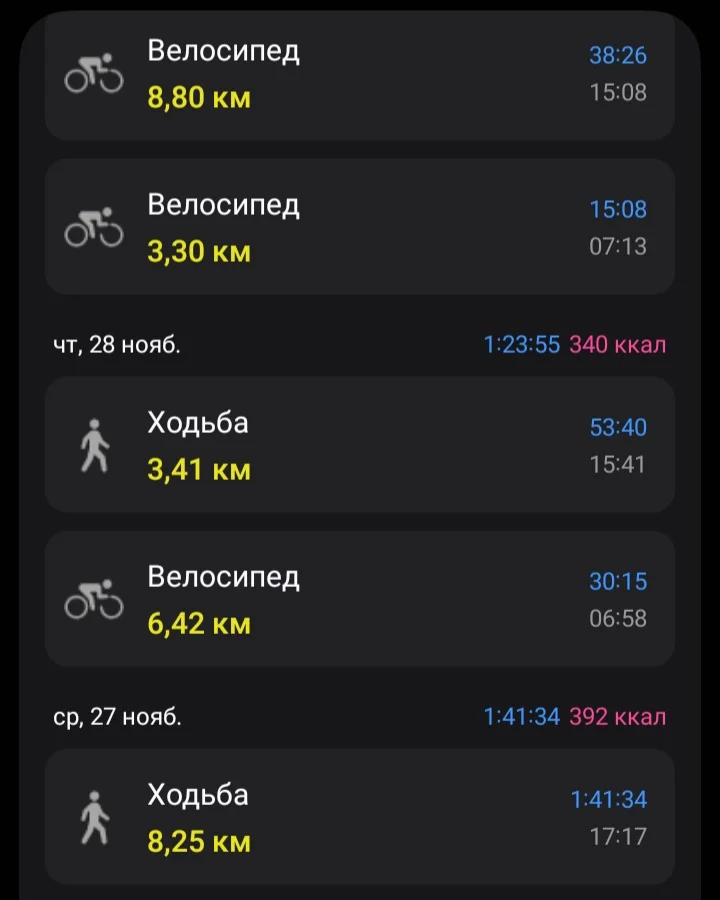This screenshot has width=720, height=900.
Task: Tap the 1:41:34 walk duration
Action: coord(609,799)
